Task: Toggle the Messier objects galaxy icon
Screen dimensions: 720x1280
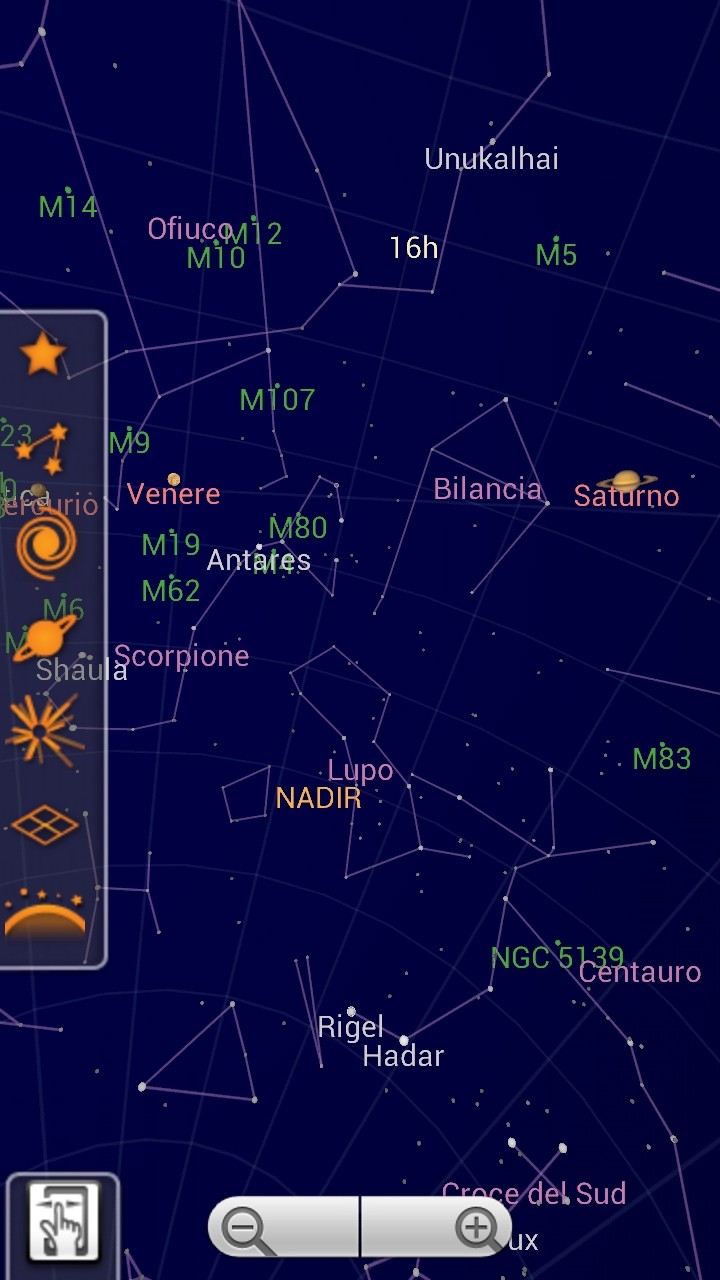Action: pos(45,545)
